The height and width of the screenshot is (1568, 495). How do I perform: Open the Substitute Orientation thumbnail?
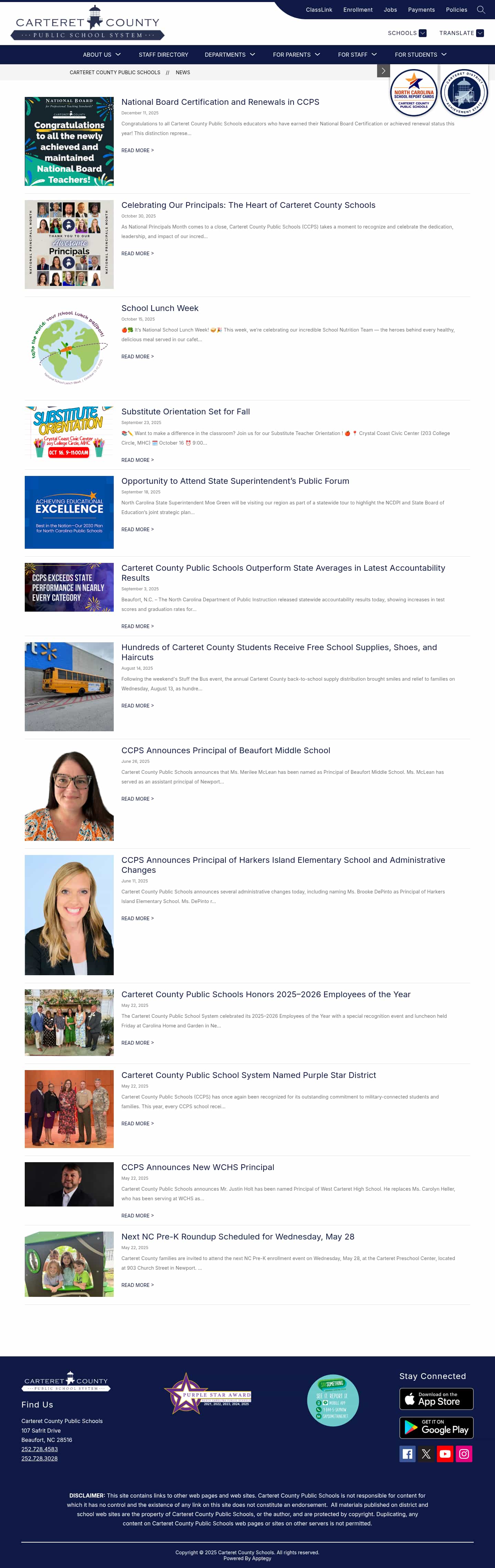point(69,432)
